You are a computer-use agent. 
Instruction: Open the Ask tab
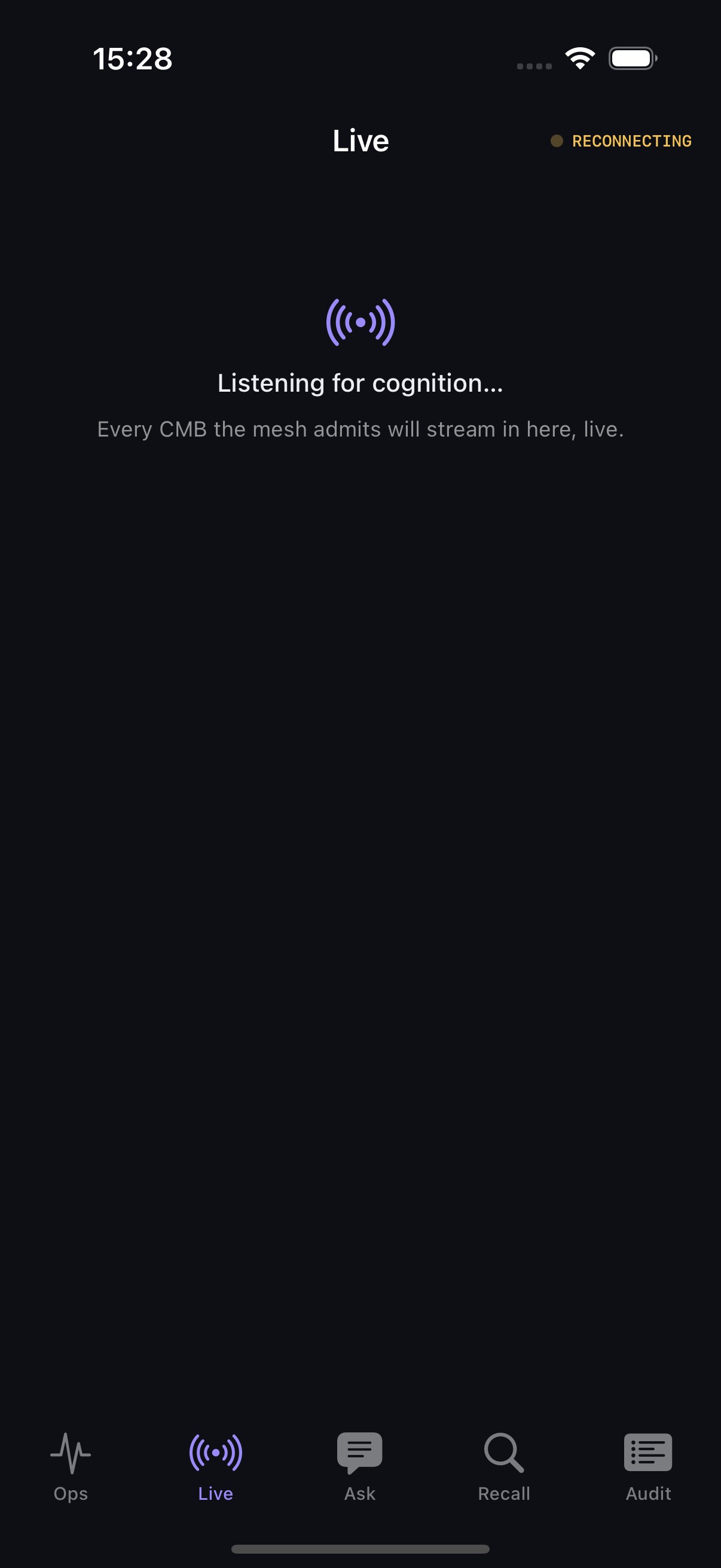coord(359,1467)
